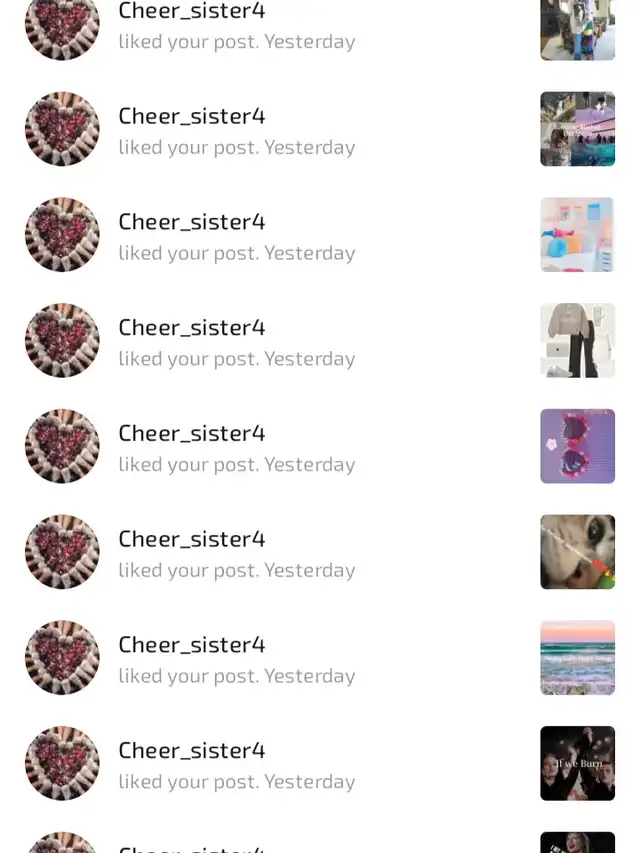Open the 'If we Burn' post thumbnail
This screenshot has height=853, width=640.
pos(577,763)
